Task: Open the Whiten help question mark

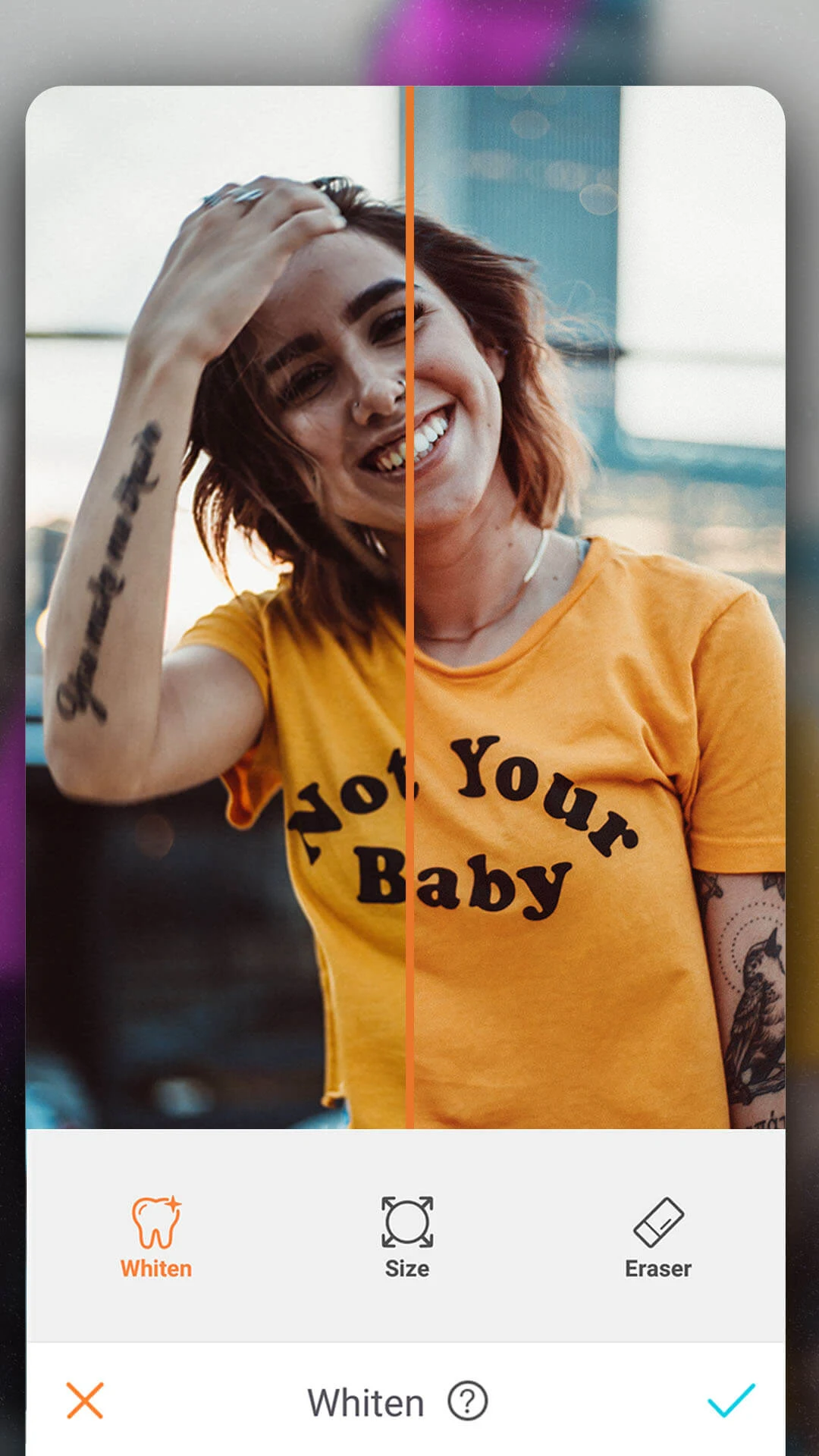Action: 468,1401
